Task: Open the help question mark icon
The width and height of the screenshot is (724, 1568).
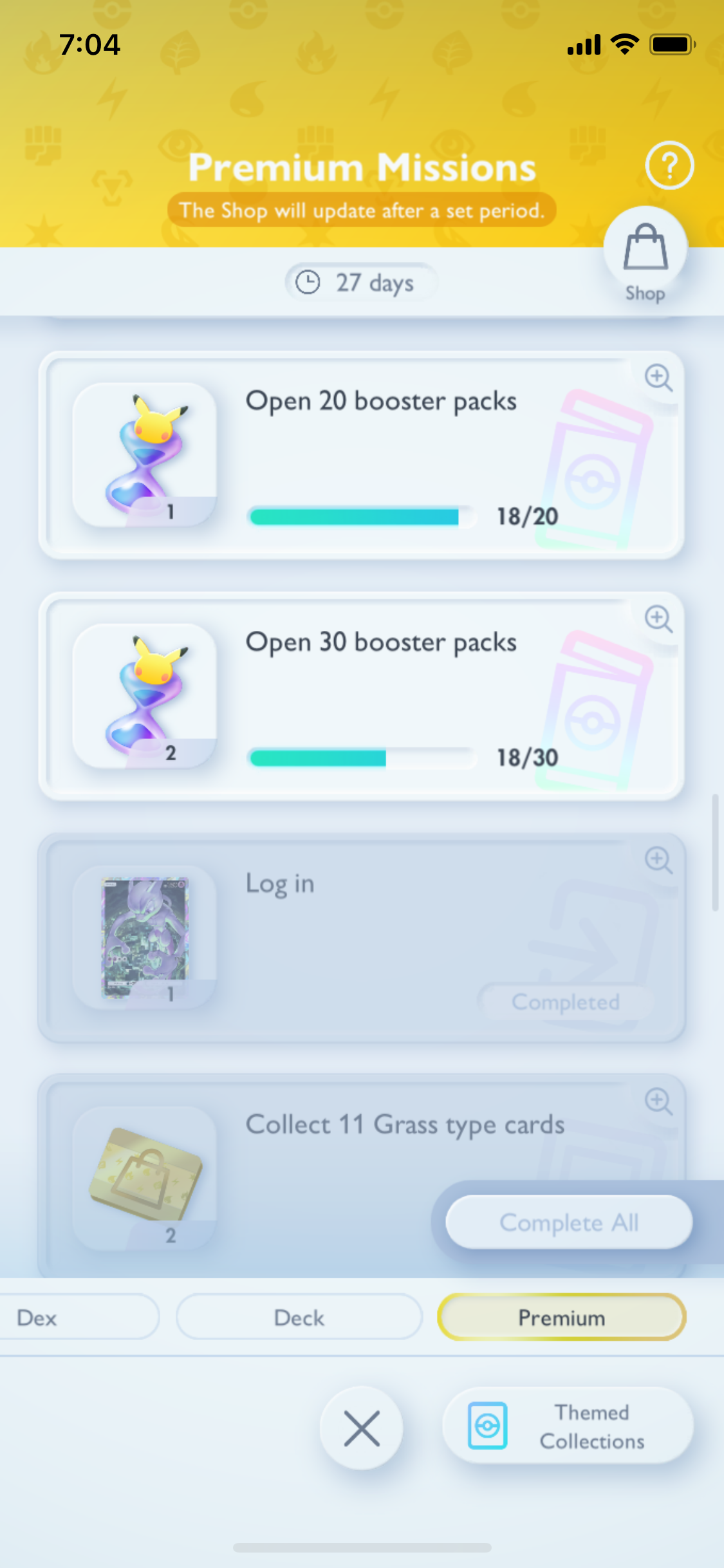Action: [669, 165]
